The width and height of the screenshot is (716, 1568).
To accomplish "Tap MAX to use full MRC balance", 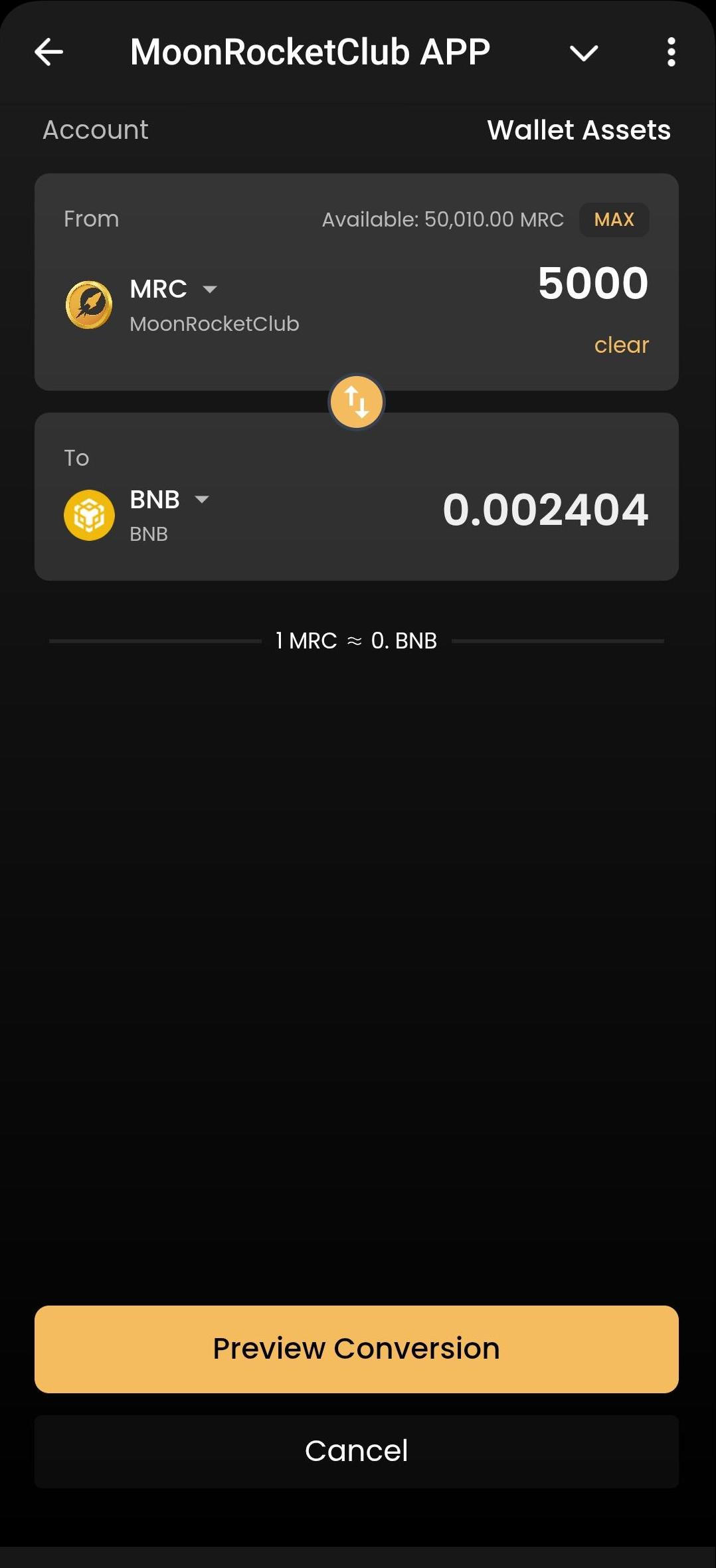I will [x=613, y=219].
